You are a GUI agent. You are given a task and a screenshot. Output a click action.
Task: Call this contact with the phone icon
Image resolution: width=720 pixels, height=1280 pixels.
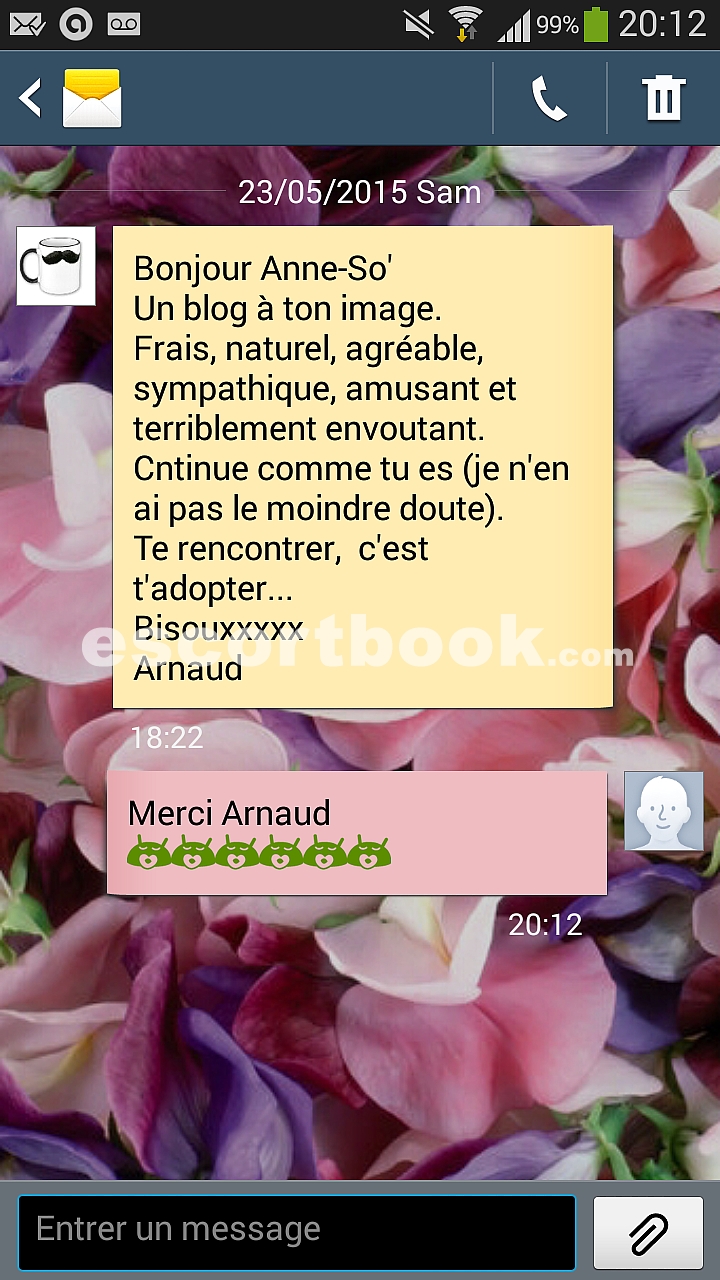pos(549,99)
